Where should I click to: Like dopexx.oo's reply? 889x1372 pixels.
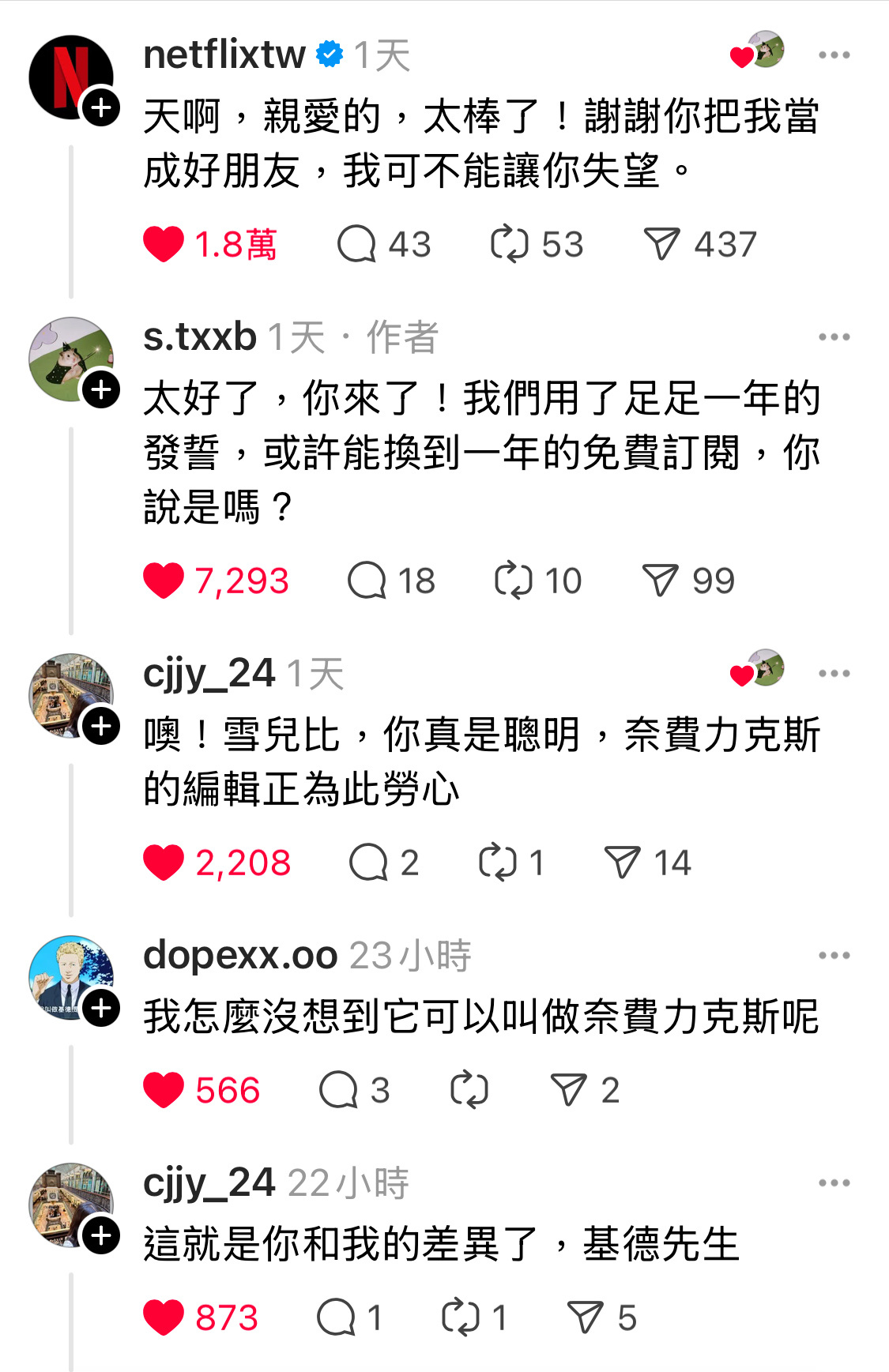click(x=164, y=1091)
